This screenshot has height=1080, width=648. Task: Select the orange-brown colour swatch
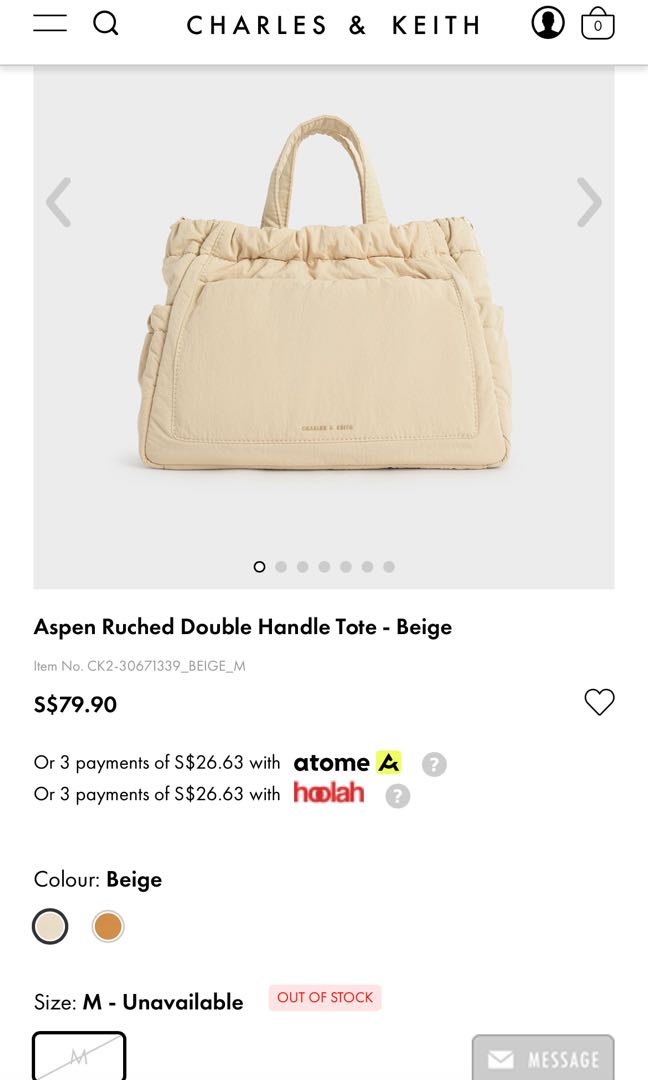(x=108, y=927)
